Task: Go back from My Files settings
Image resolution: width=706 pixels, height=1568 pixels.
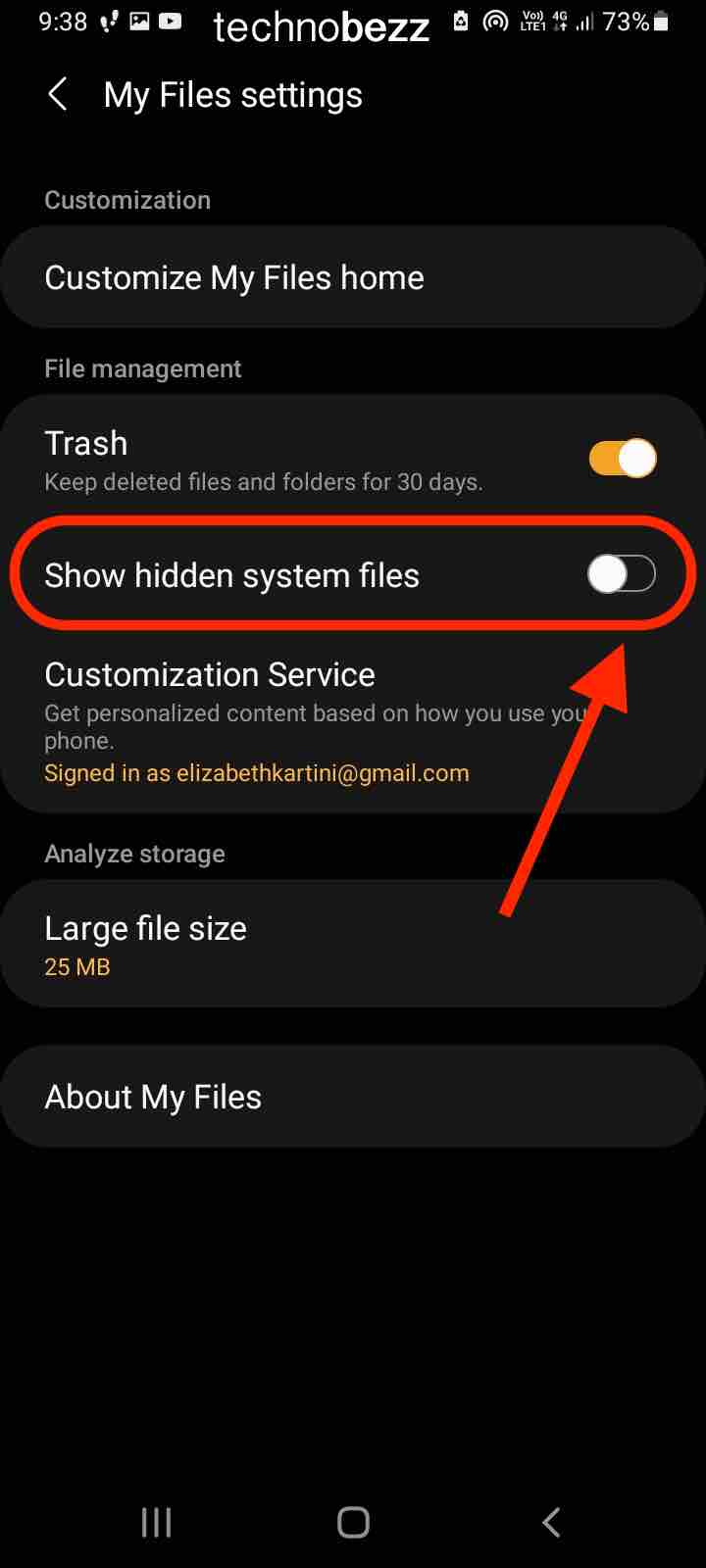Action: click(x=57, y=95)
